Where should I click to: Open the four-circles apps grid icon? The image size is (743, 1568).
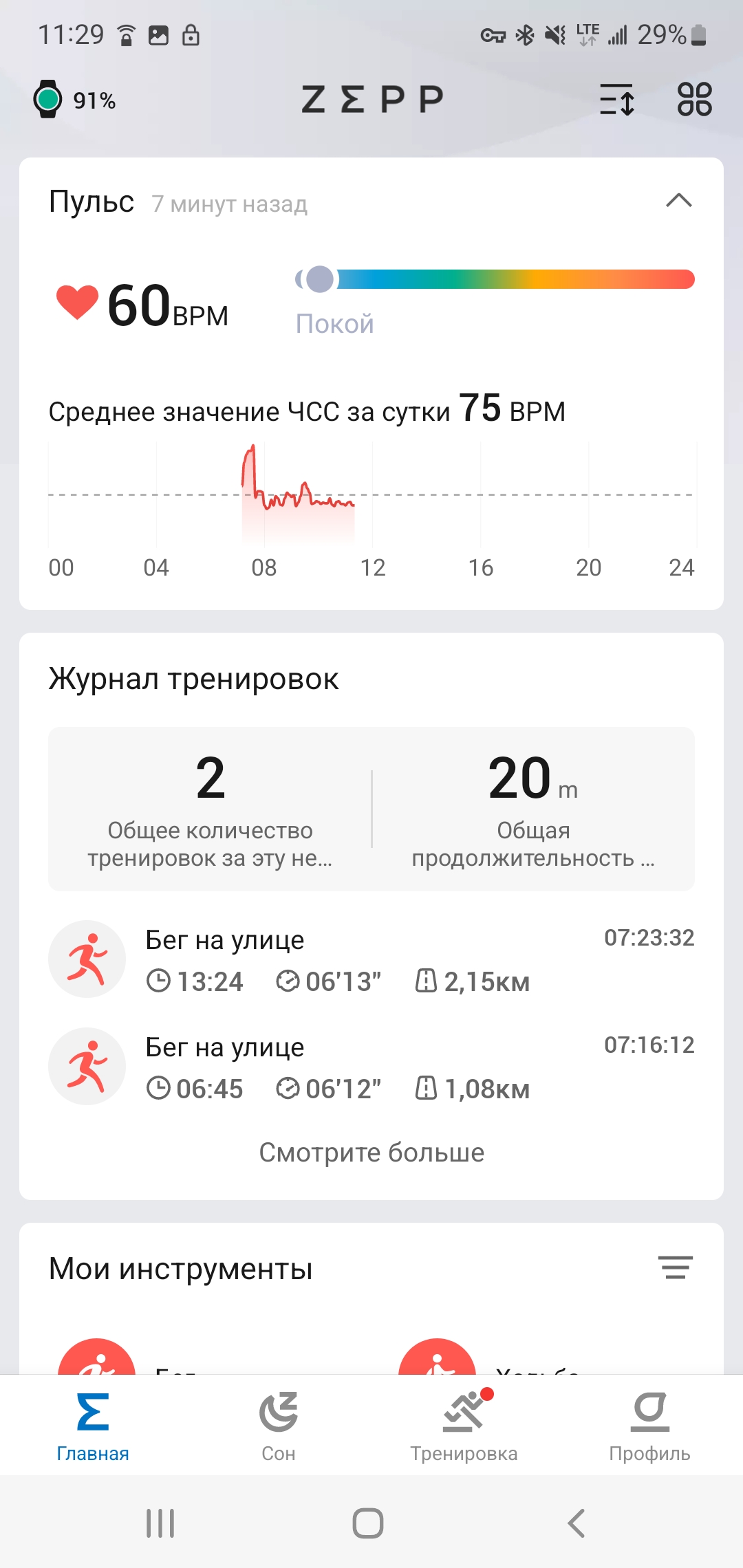point(694,100)
